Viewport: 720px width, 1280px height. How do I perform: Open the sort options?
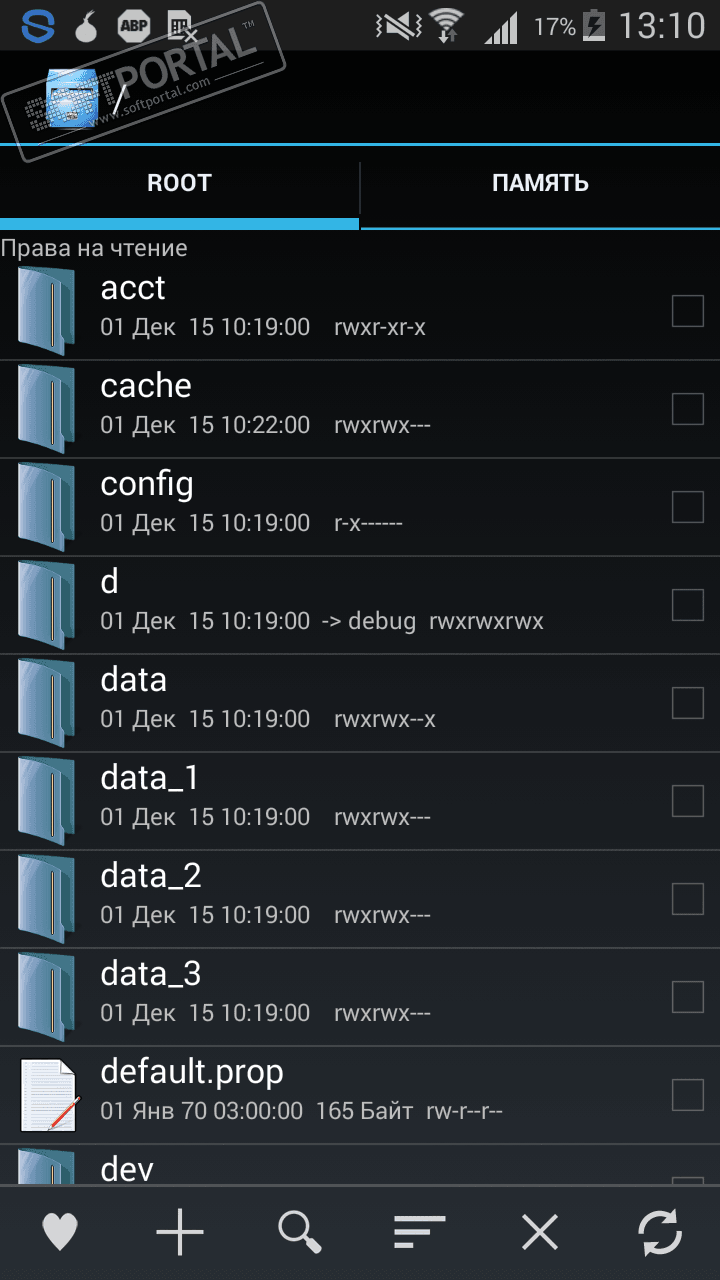(420, 1233)
